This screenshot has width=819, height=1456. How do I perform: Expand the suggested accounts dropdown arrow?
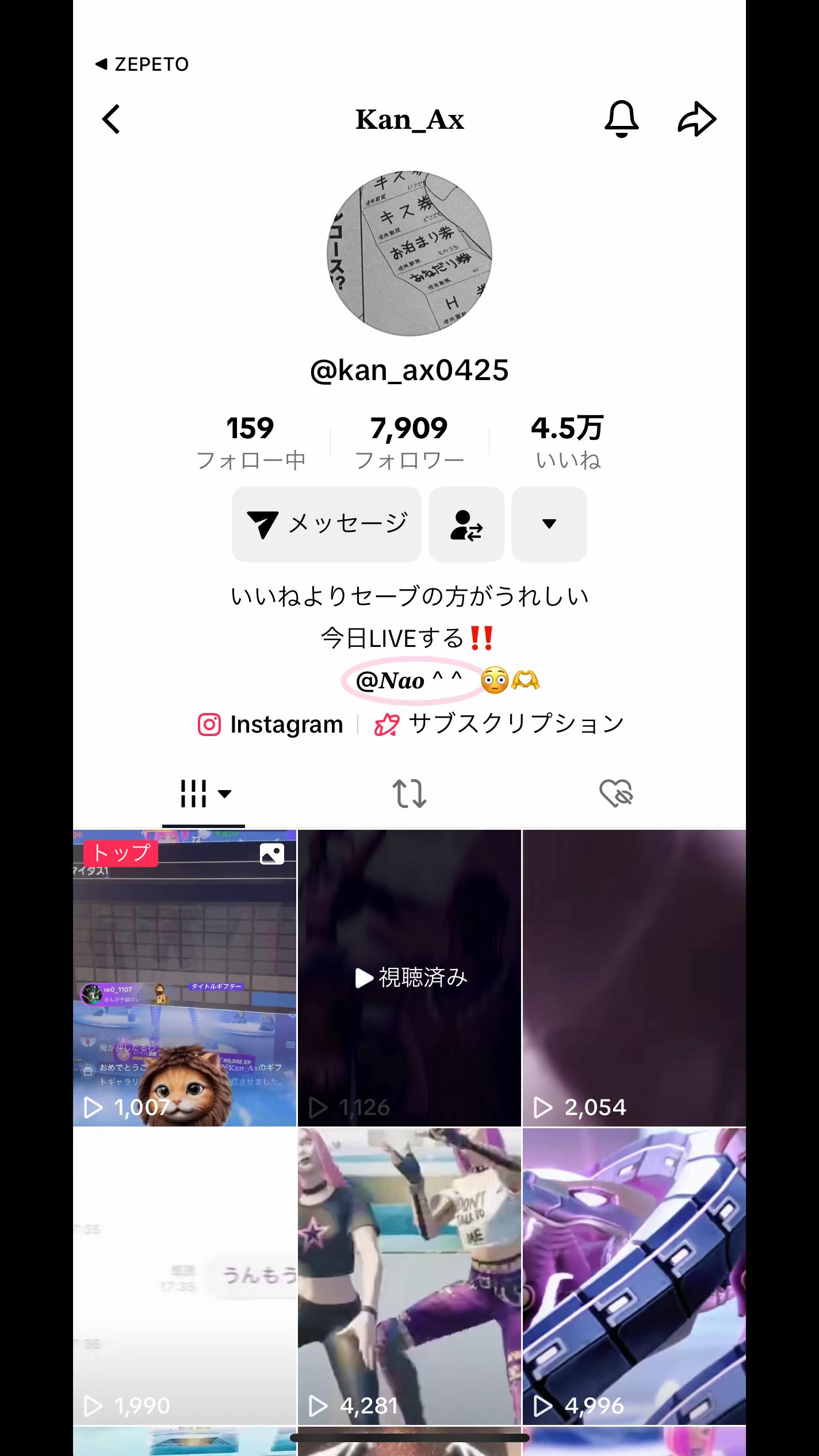(x=549, y=524)
